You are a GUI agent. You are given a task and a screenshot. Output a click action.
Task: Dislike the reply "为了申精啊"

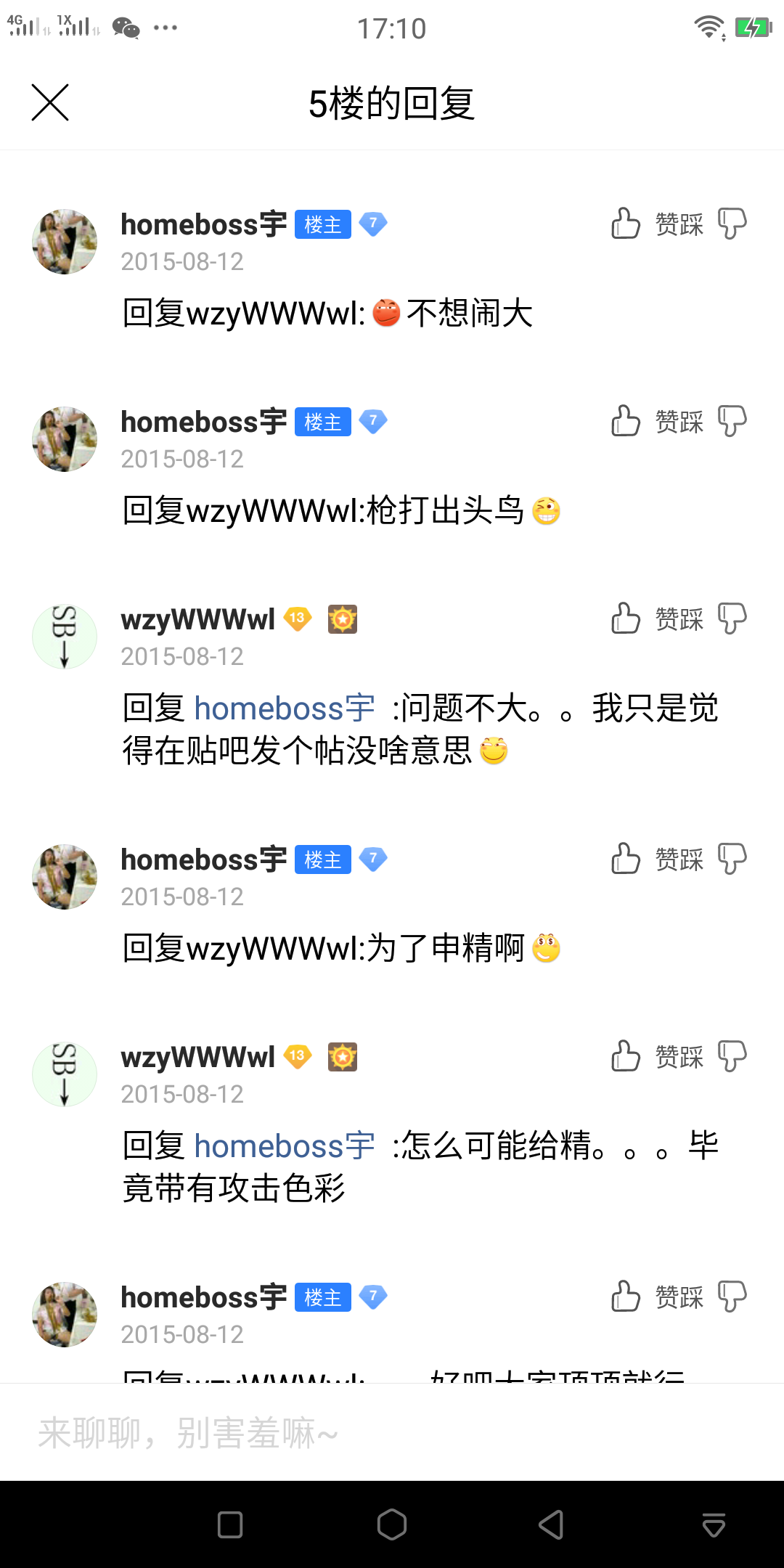coord(732,859)
